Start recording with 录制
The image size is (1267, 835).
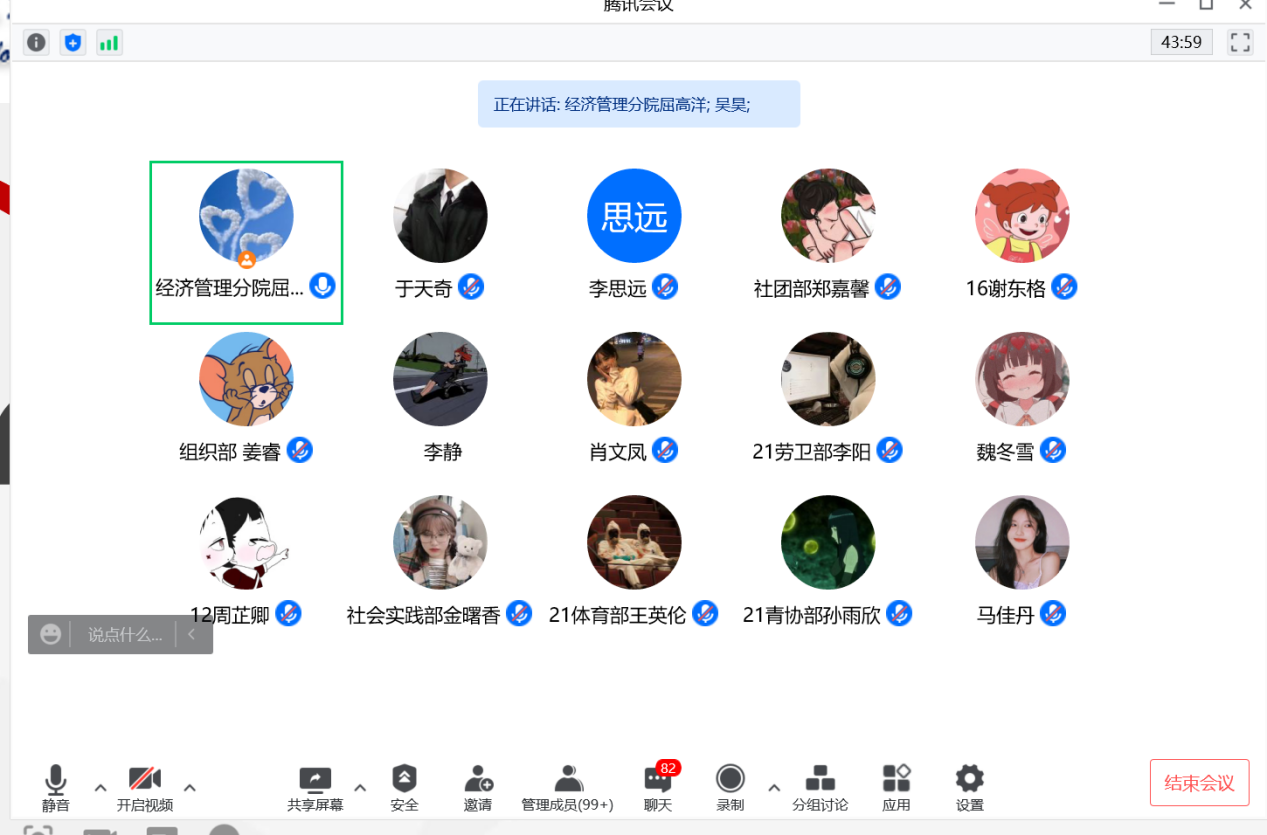tap(730, 787)
